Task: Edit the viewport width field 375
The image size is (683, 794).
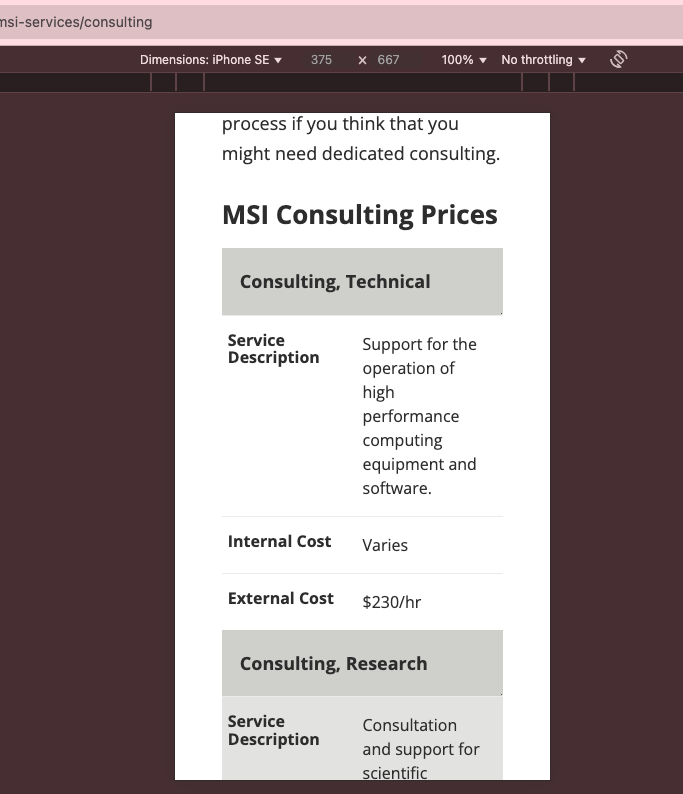Action: [x=321, y=60]
